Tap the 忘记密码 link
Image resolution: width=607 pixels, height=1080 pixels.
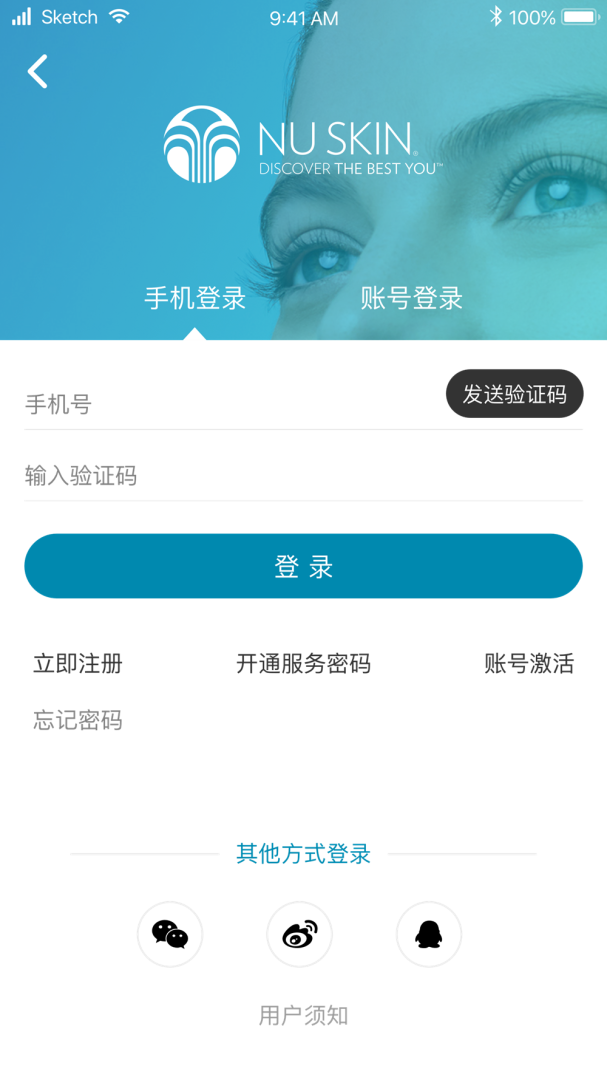pos(78,720)
